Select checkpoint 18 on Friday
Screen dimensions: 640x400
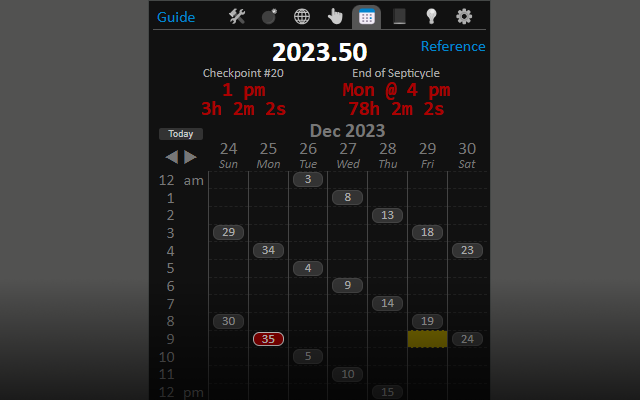[x=427, y=232]
